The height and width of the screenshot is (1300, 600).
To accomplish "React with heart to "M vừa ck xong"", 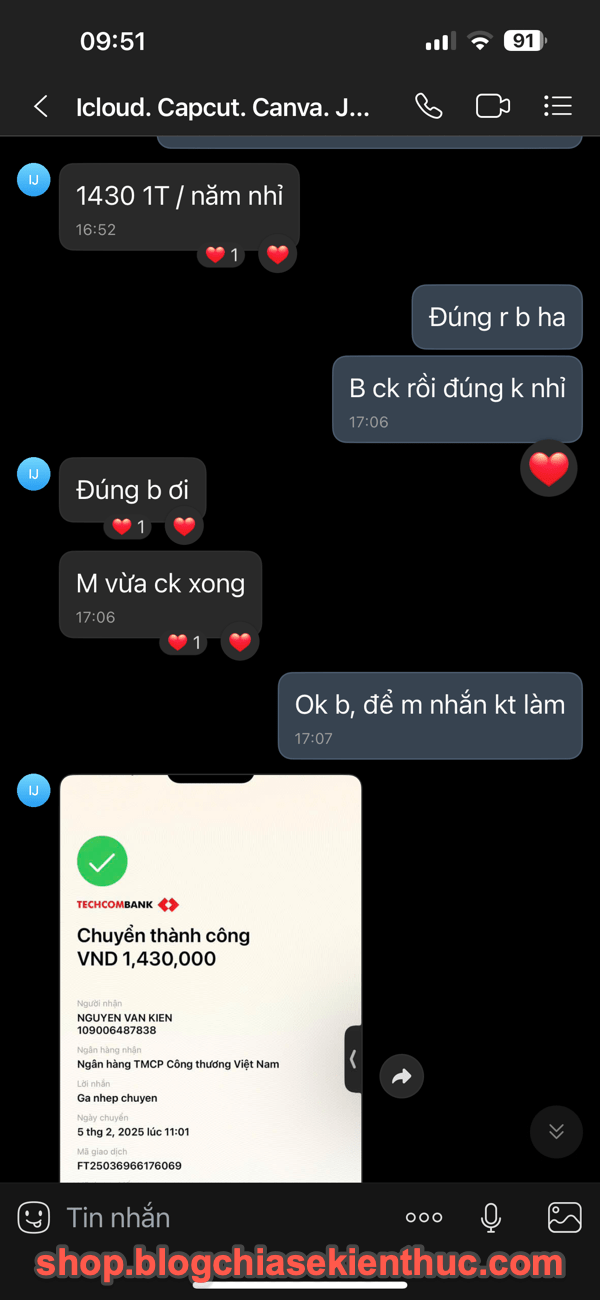I will tap(240, 643).
